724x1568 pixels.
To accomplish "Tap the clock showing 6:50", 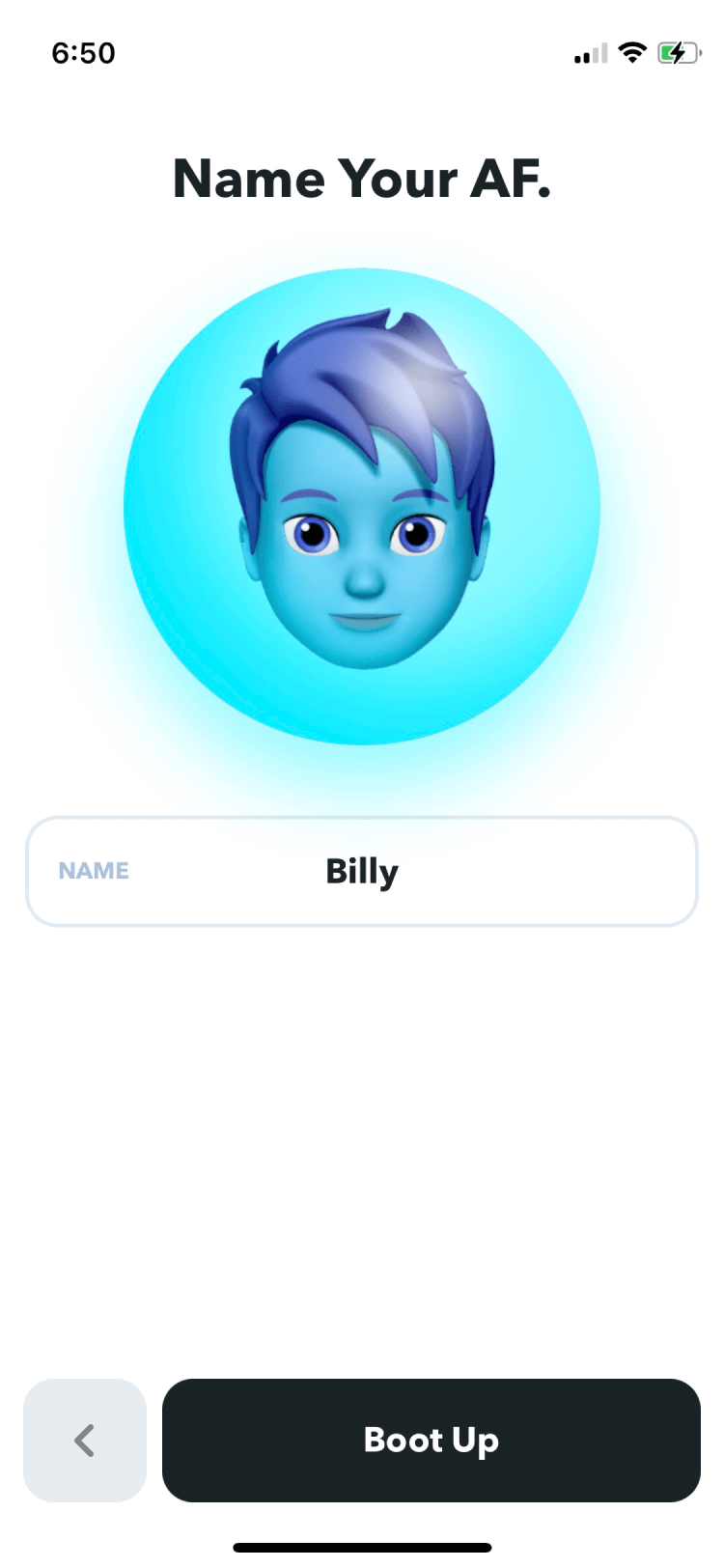I will (84, 53).
